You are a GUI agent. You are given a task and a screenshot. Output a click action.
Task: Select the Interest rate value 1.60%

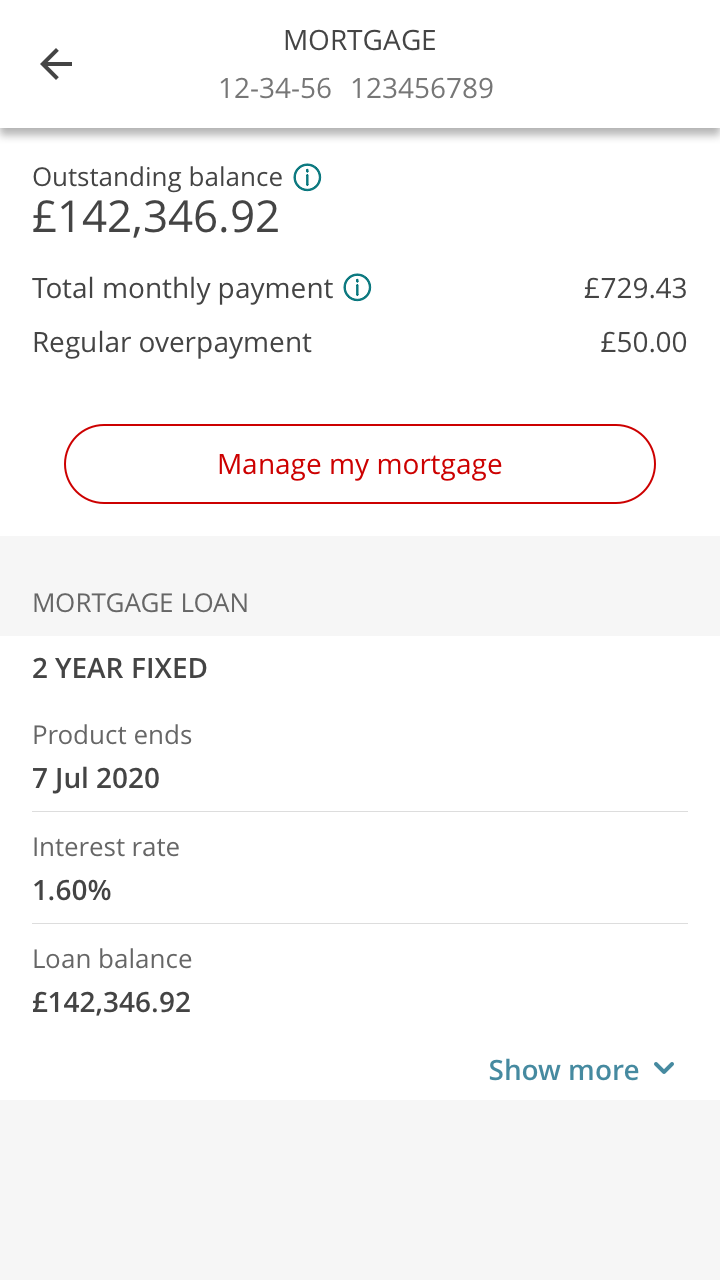point(72,890)
